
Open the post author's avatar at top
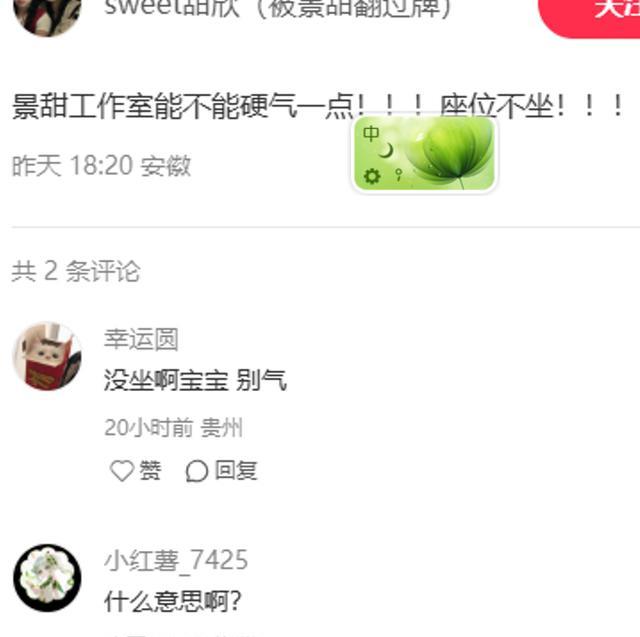[x=45, y=12]
